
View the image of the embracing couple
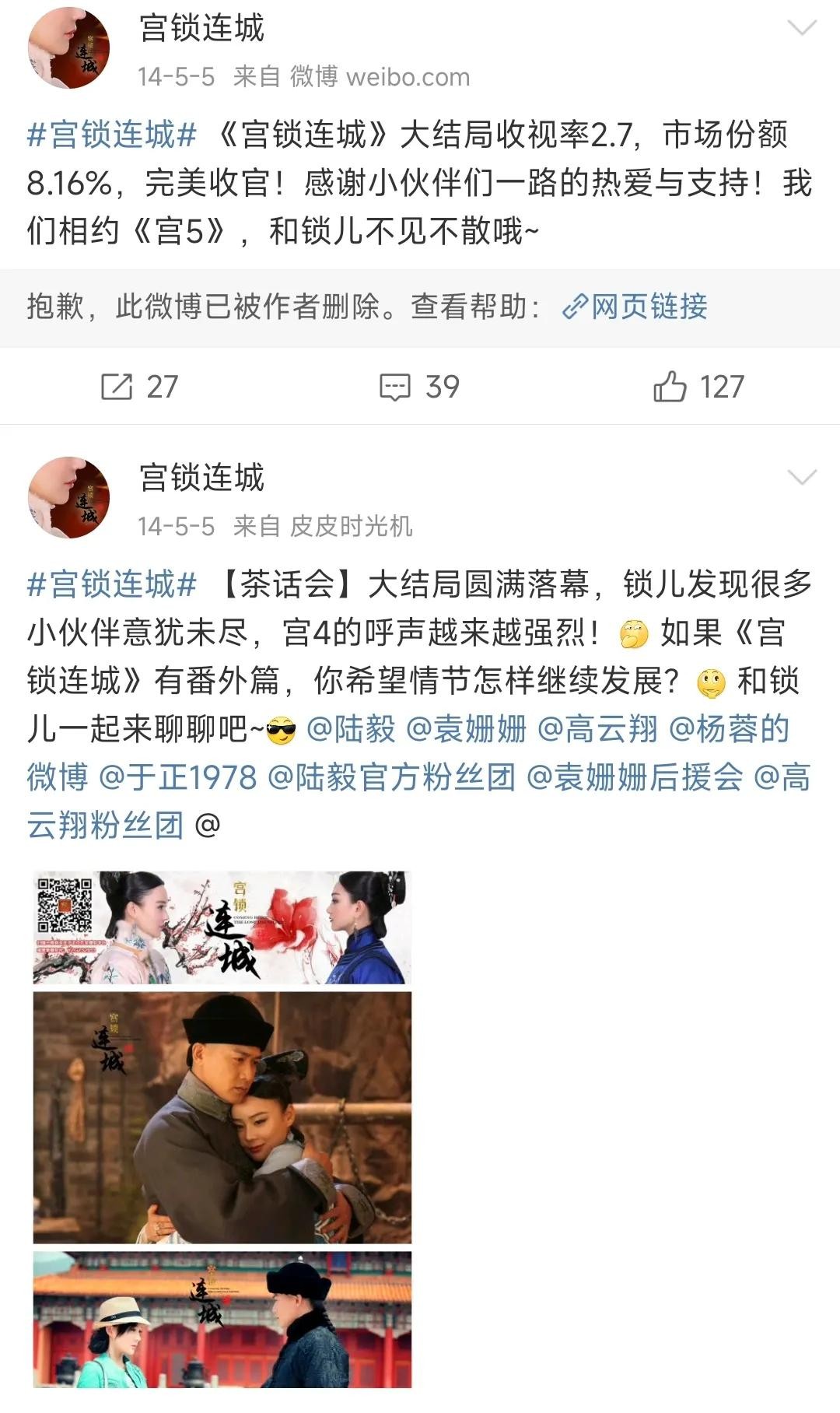pos(222,1117)
